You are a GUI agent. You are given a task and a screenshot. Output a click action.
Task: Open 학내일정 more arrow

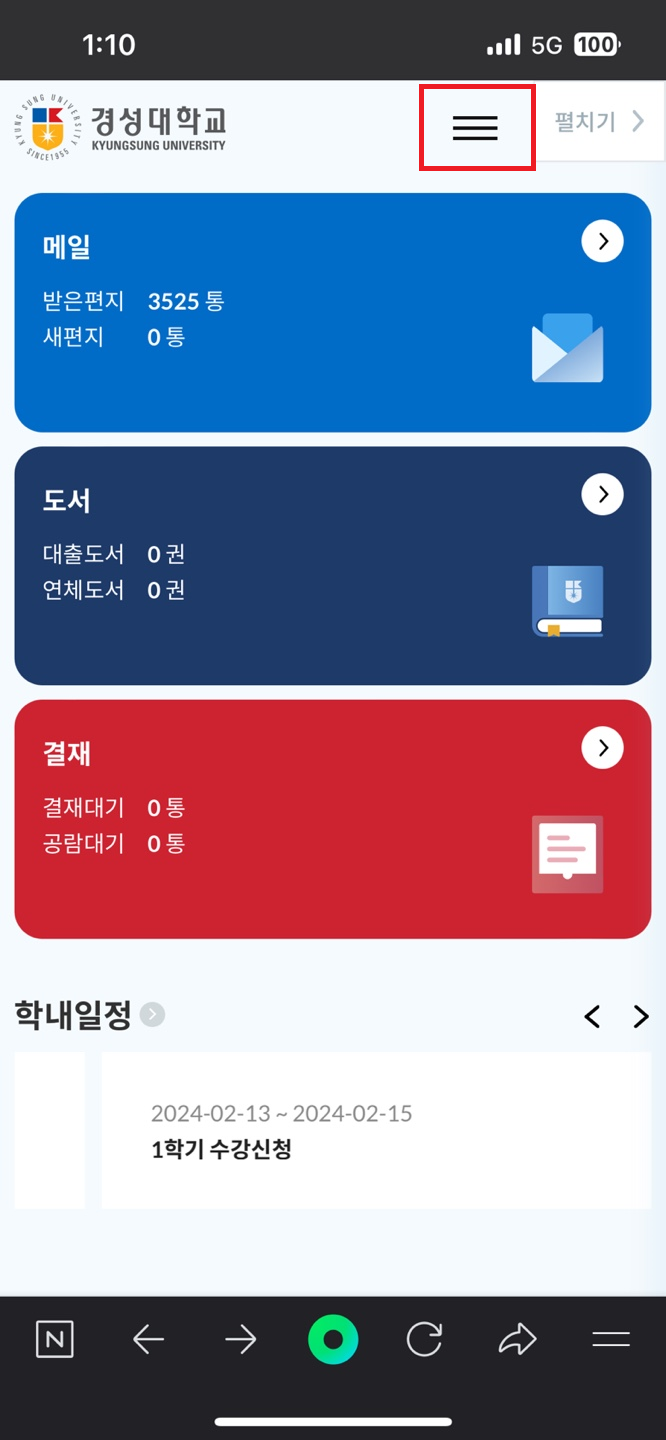pyautogui.click(x=152, y=1015)
